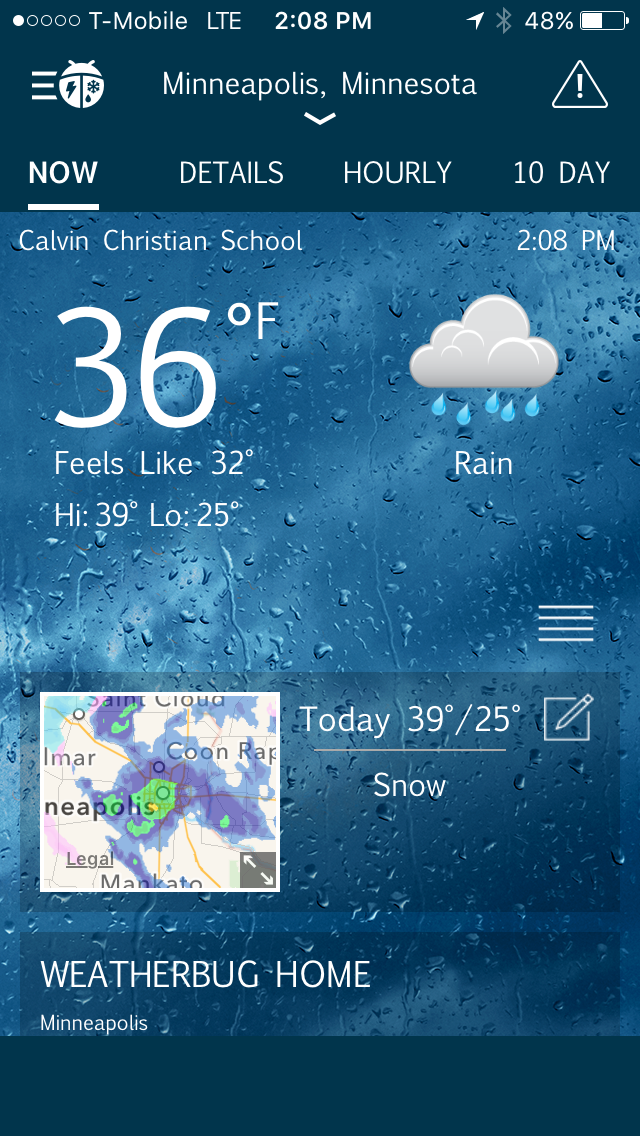This screenshot has height=1136, width=640.
Task: Open the Legal link on map
Action: tap(90, 859)
